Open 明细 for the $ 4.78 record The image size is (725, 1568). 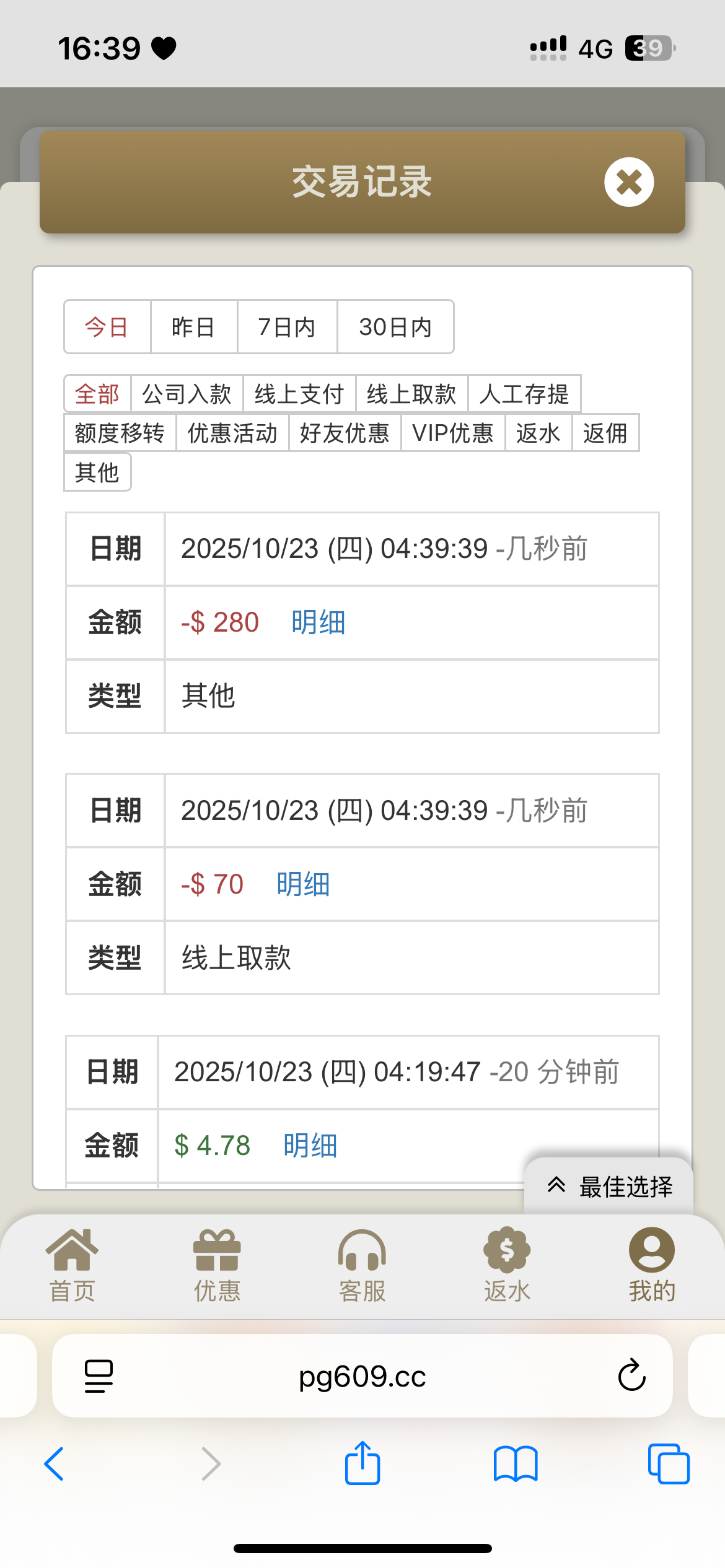coord(310,1146)
